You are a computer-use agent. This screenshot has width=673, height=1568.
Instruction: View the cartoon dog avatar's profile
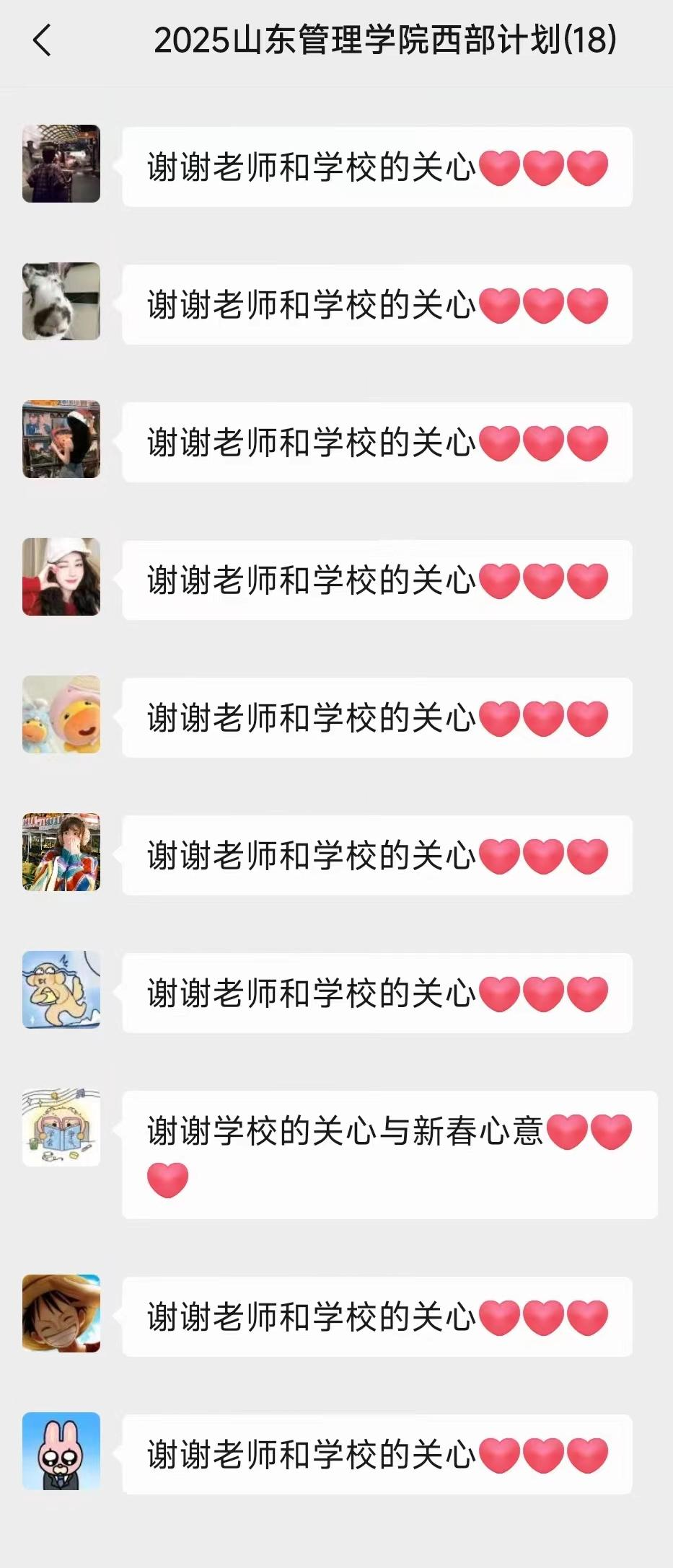(61, 990)
